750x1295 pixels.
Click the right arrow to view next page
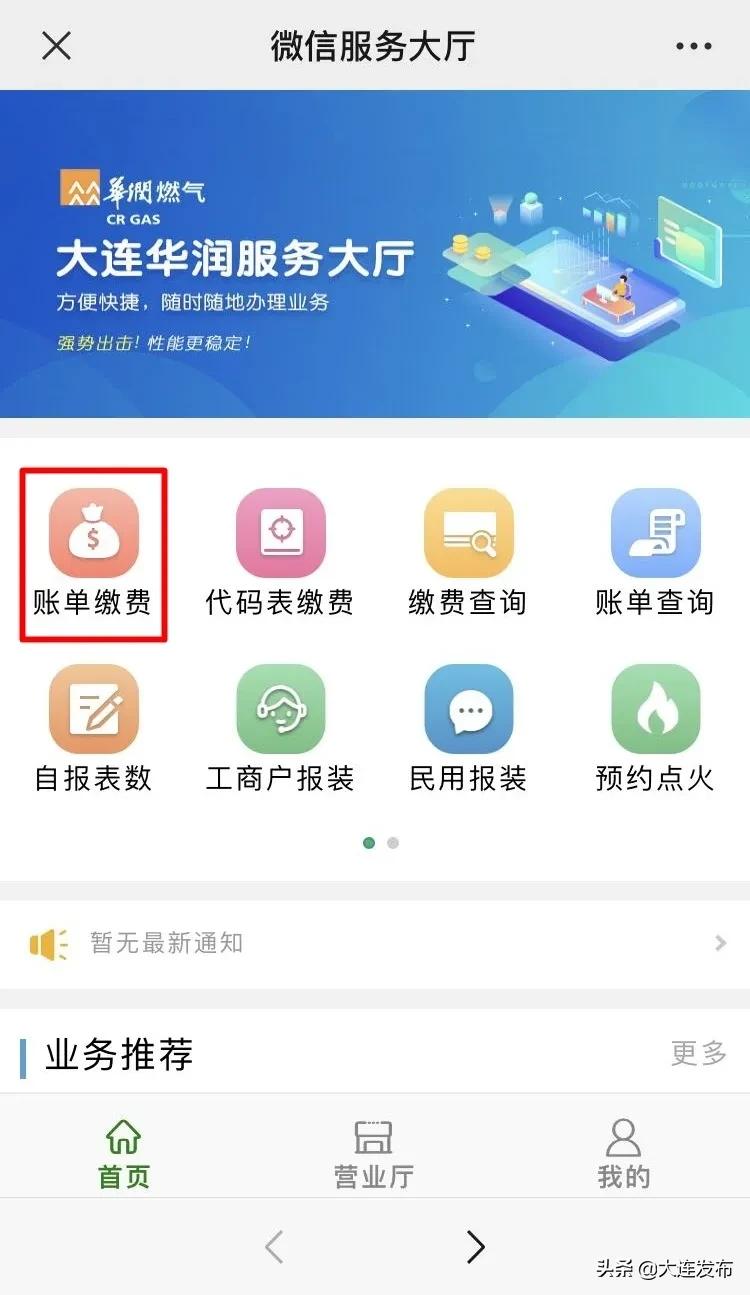point(476,1247)
